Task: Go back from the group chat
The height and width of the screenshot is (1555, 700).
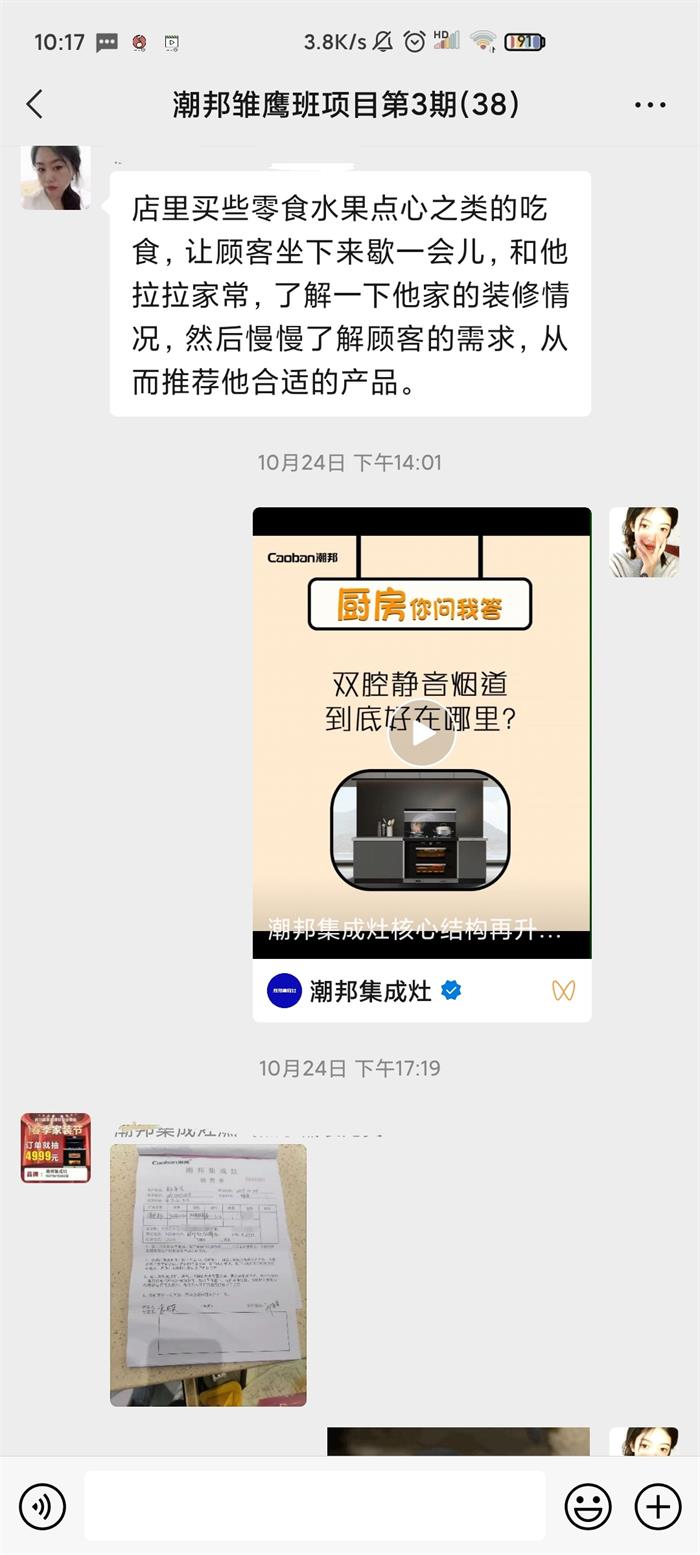Action: [35, 104]
